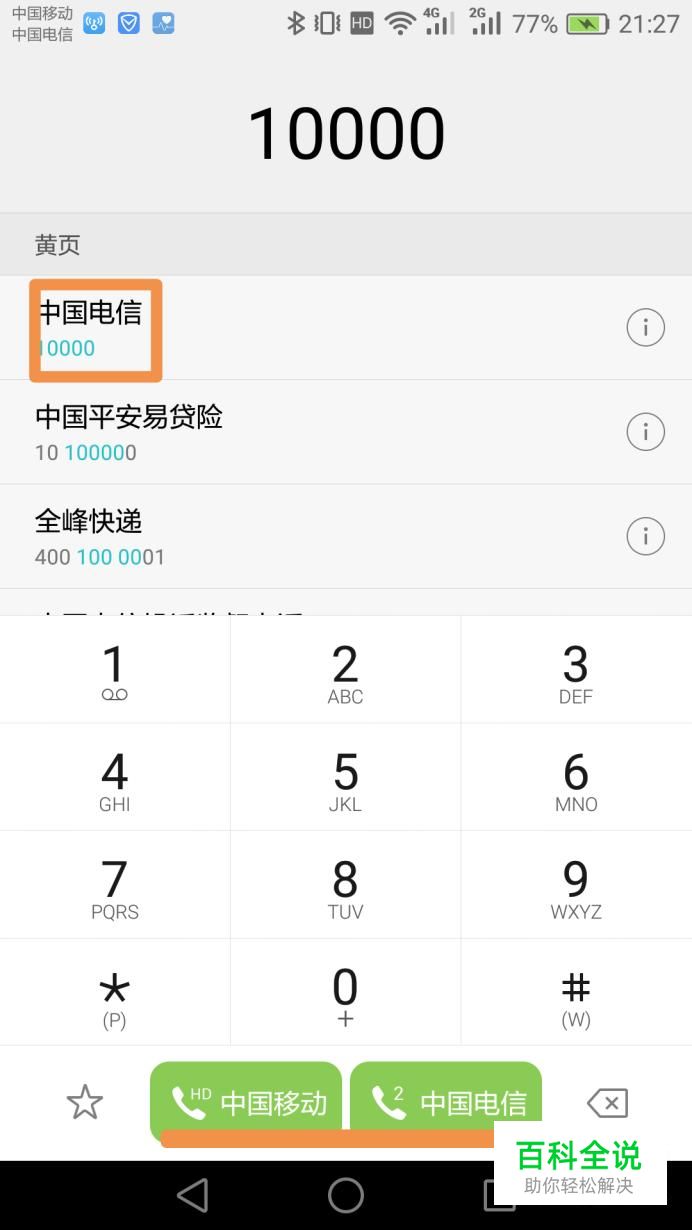Call using the 中国移动 SIM
The width and height of the screenshot is (692, 1230).
pyautogui.click(x=246, y=1101)
